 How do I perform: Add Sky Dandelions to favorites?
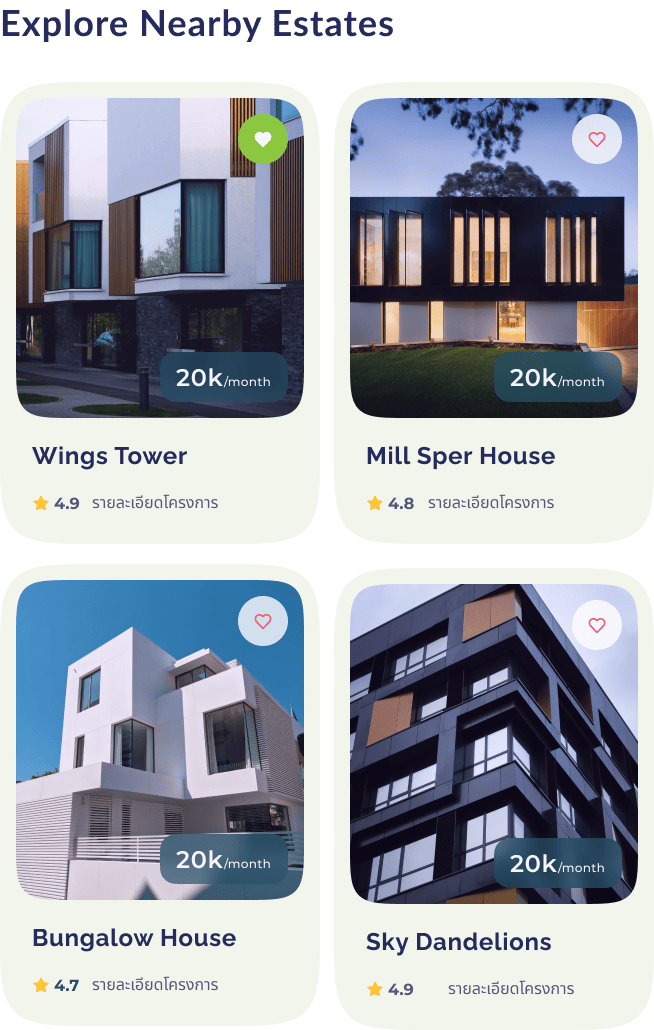597,625
